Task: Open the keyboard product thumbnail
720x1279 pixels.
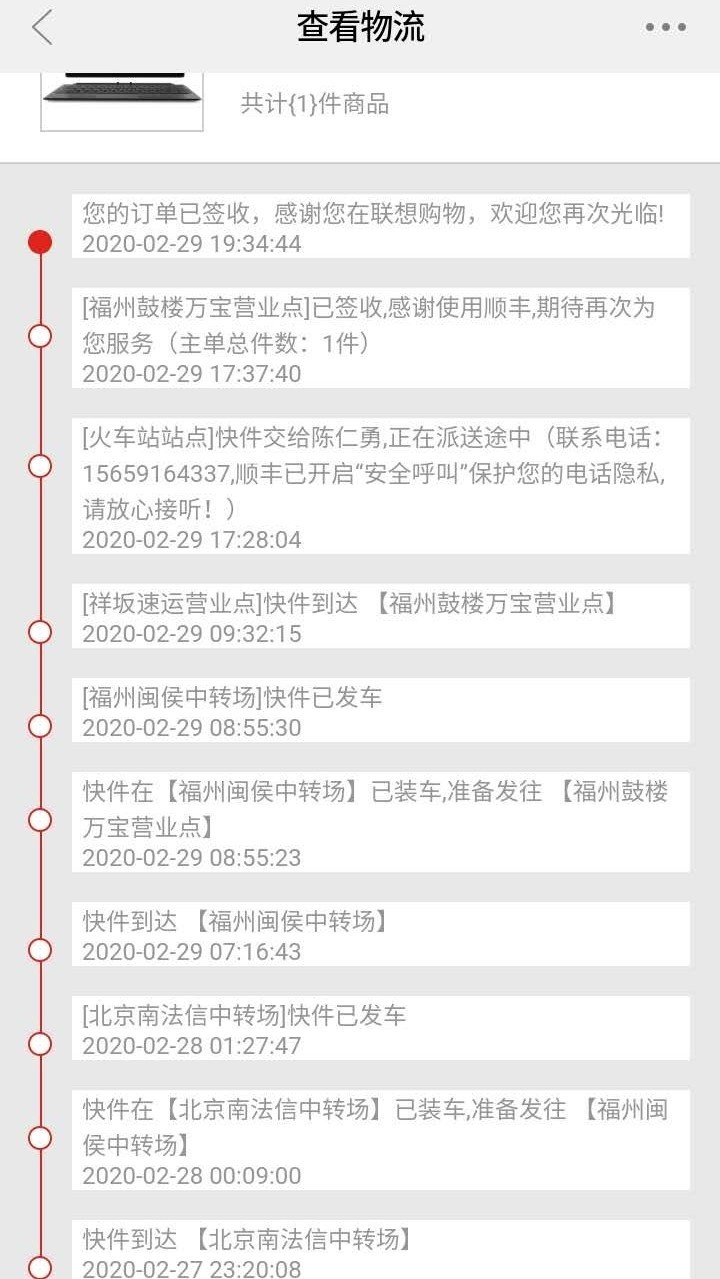Action: click(x=121, y=99)
